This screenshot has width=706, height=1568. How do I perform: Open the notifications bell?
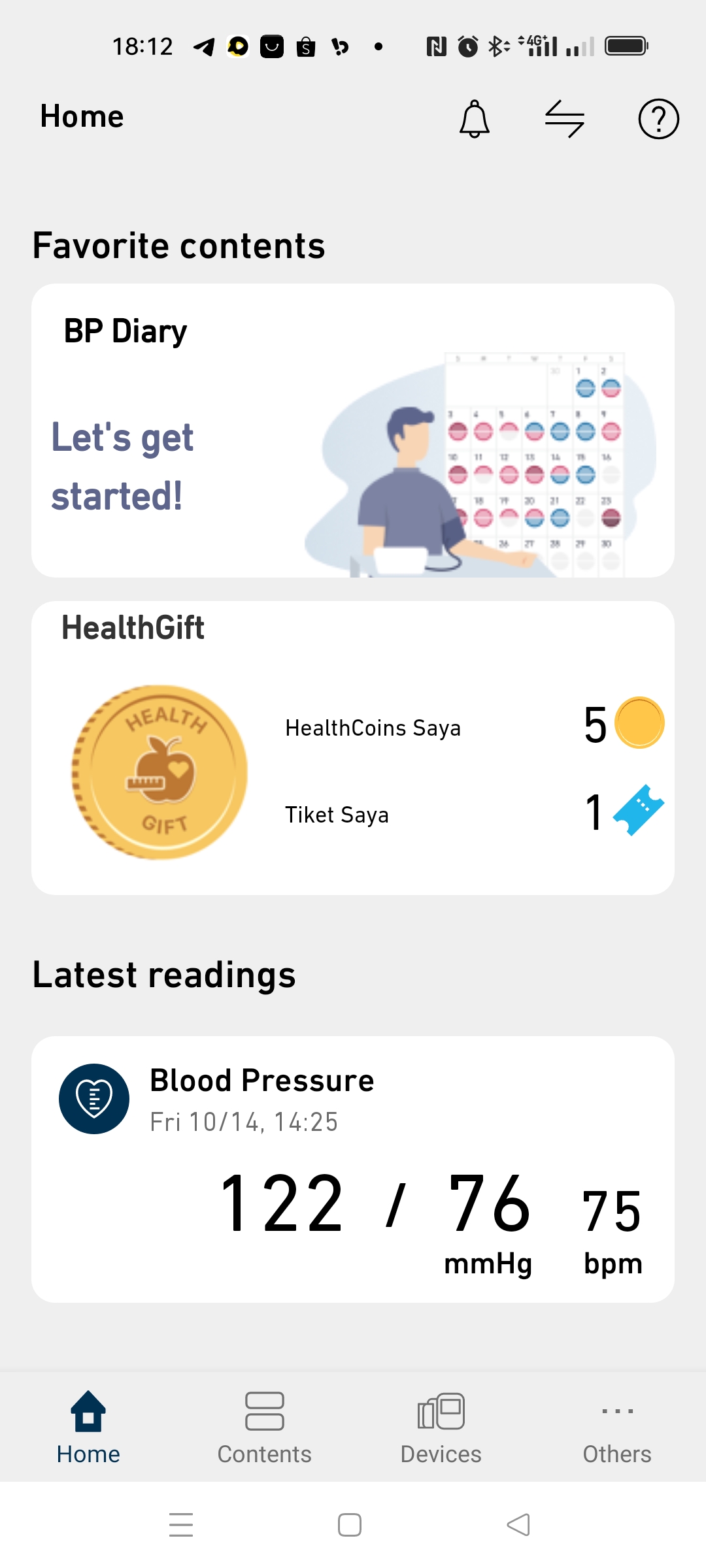[475, 119]
